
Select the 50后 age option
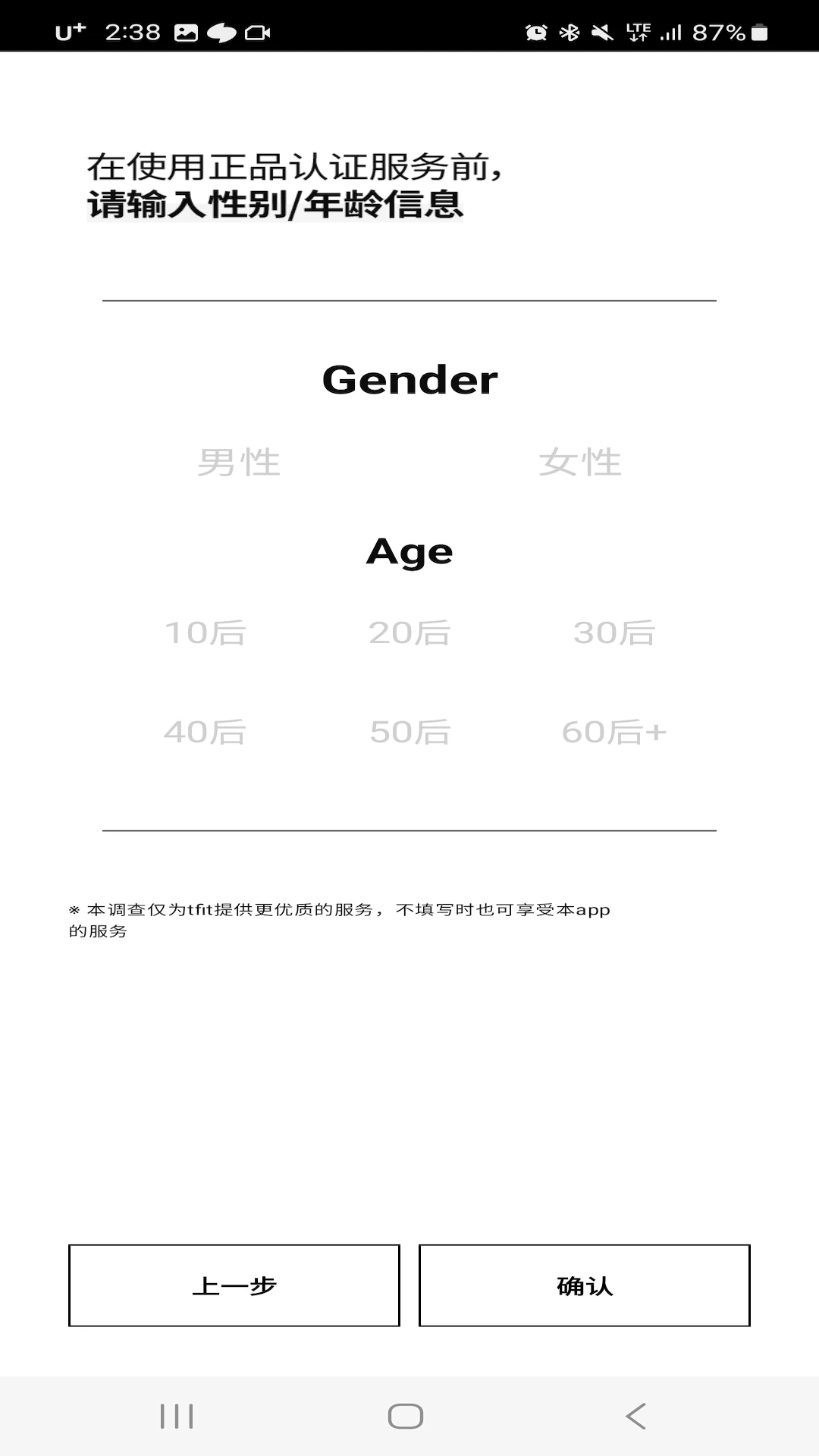coord(409,733)
